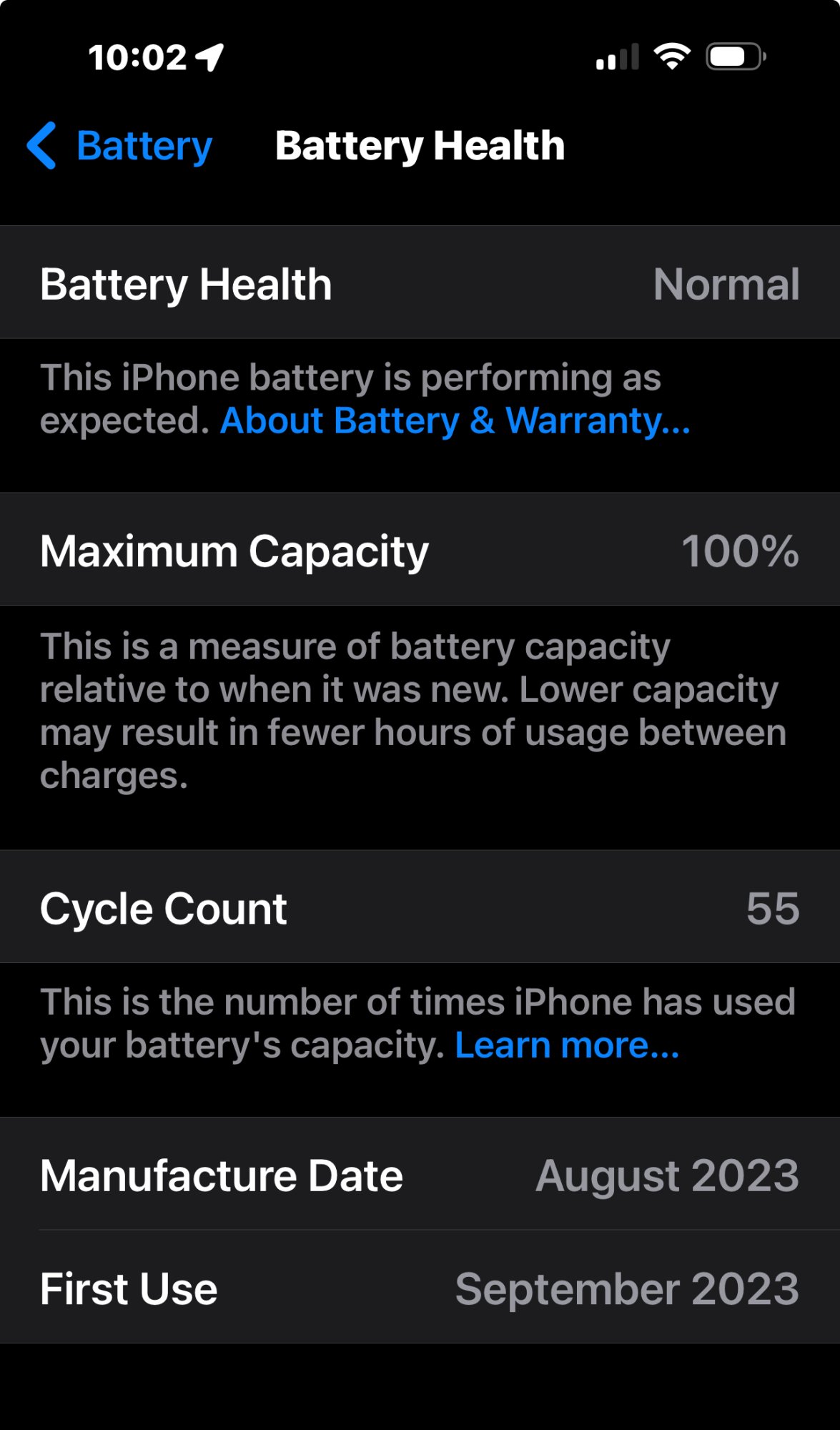This screenshot has height=1430, width=840.
Task: Open Learn more about cycle count
Action: coord(567,1045)
